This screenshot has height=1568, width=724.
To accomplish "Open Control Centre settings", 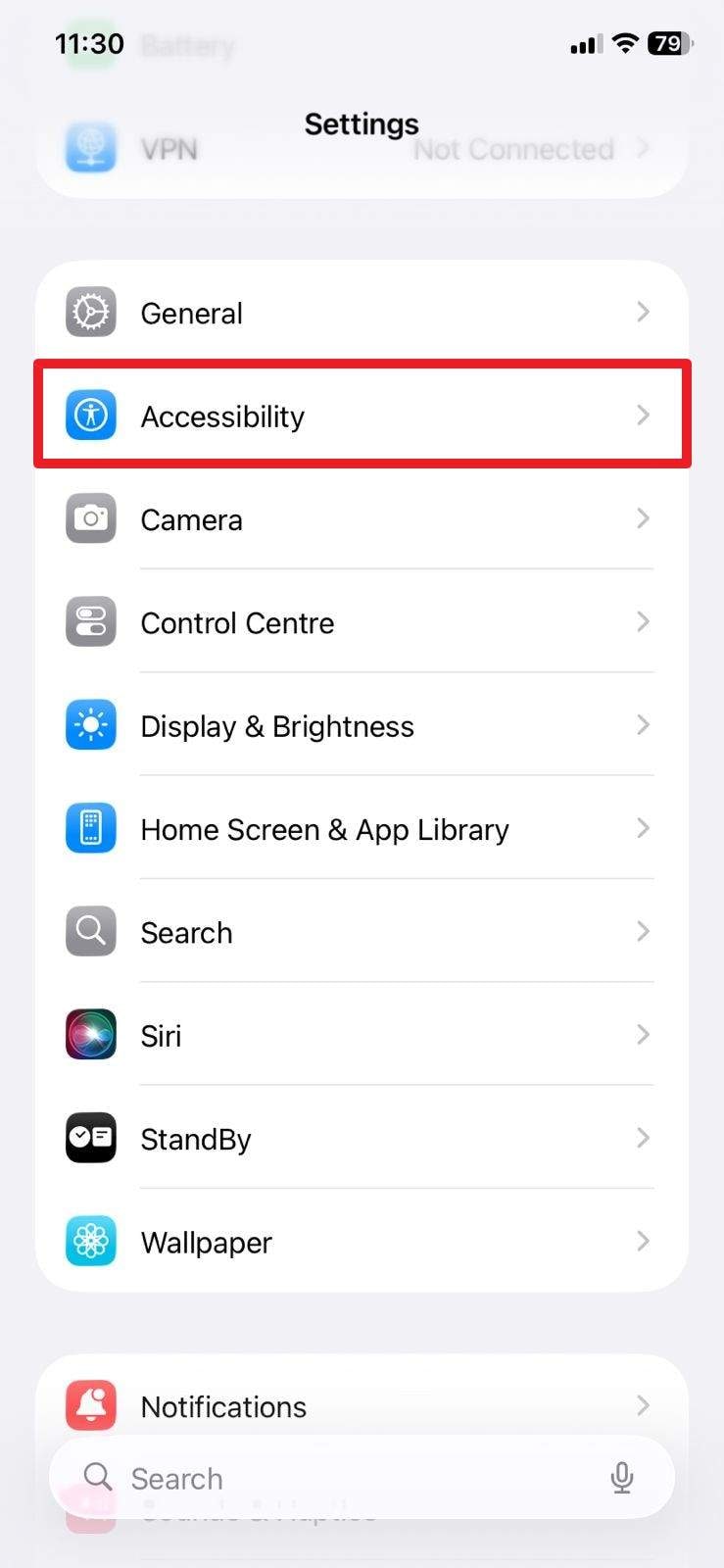I will point(362,622).
